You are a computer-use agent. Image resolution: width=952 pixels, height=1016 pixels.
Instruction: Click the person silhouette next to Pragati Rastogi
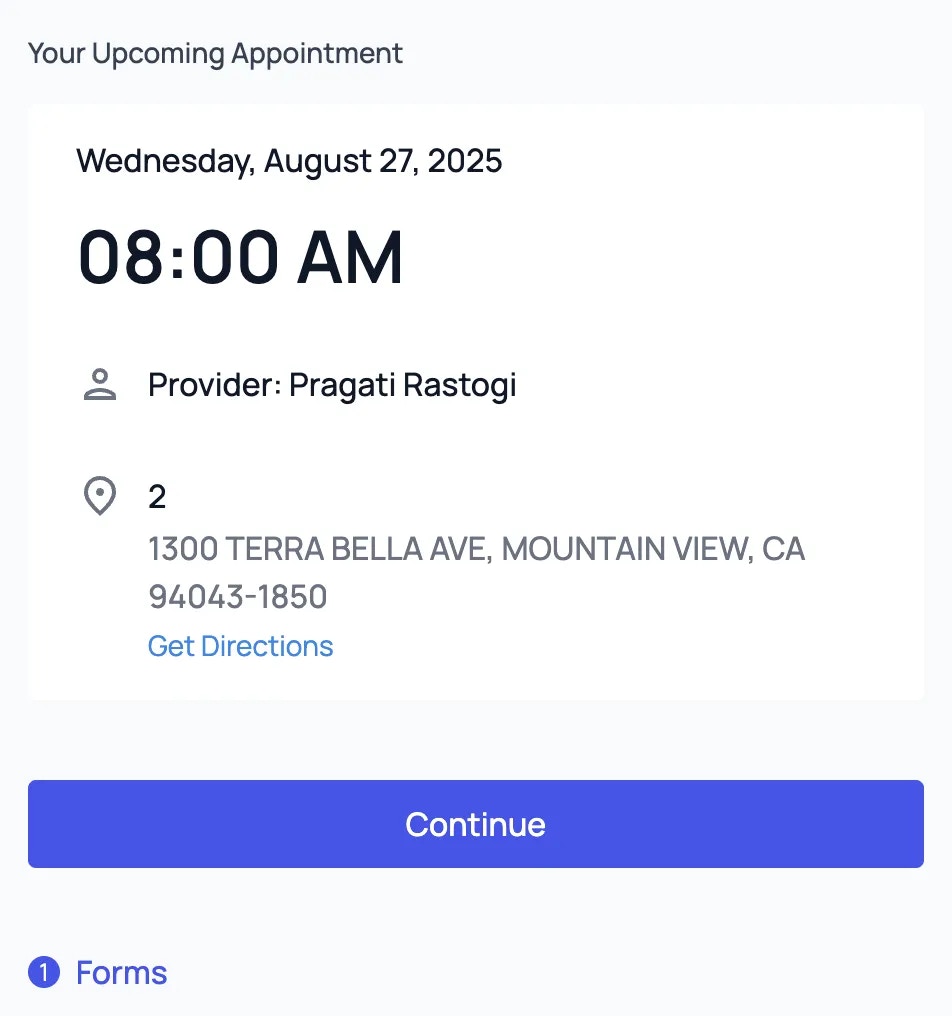tap(99, 384)
